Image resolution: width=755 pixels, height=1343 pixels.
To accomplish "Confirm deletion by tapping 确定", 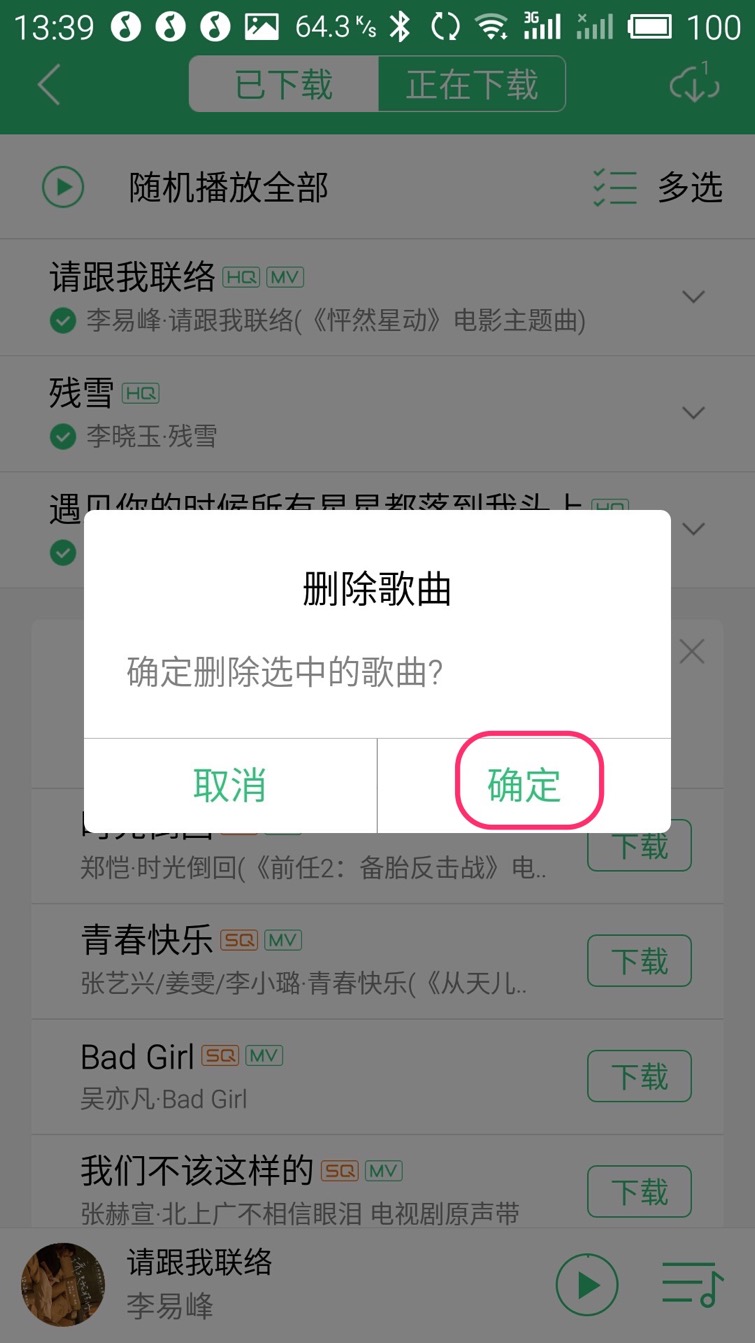I will pos(525,785).
